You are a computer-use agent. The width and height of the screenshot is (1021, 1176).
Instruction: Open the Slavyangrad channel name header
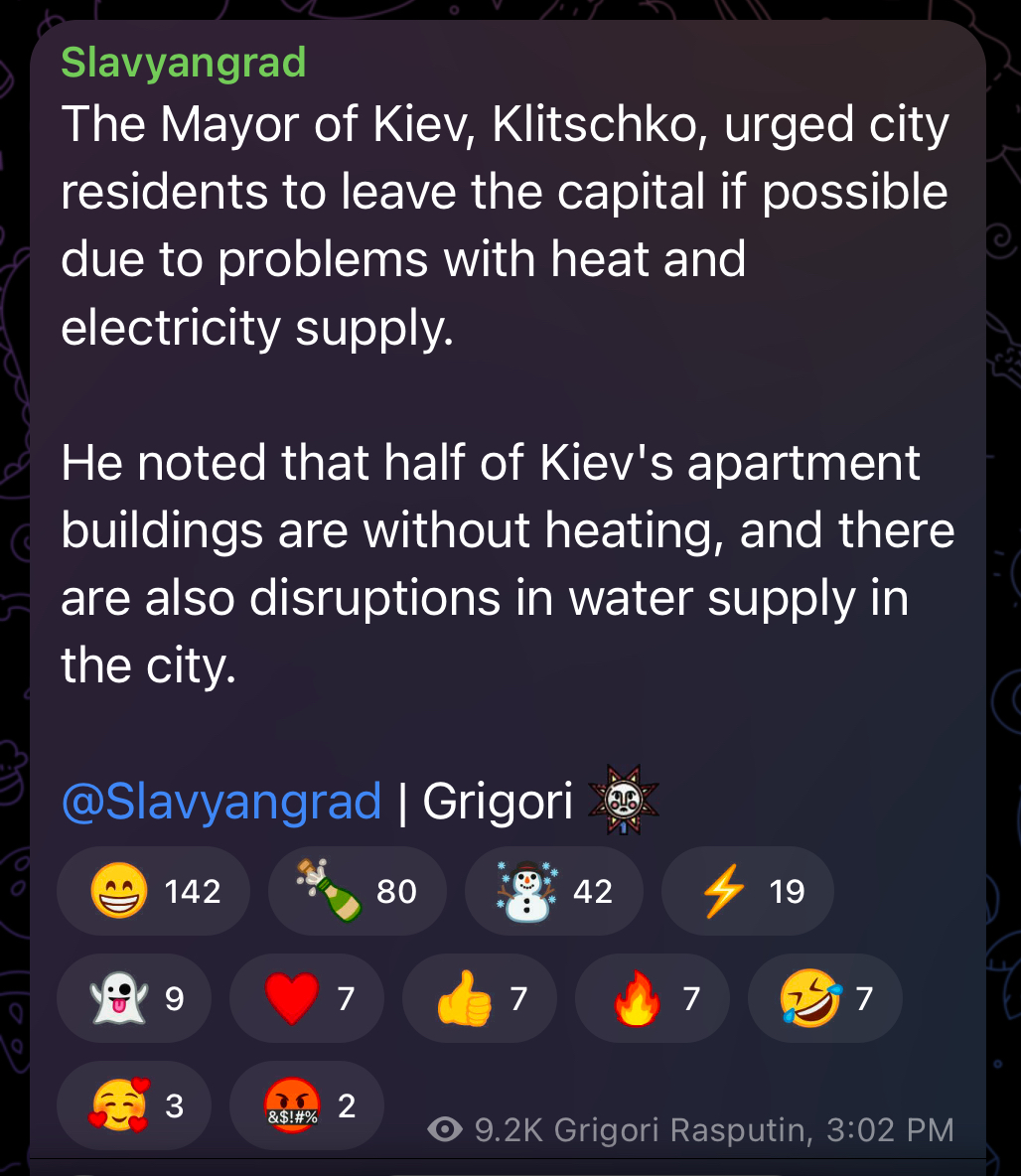click(183, 63)
